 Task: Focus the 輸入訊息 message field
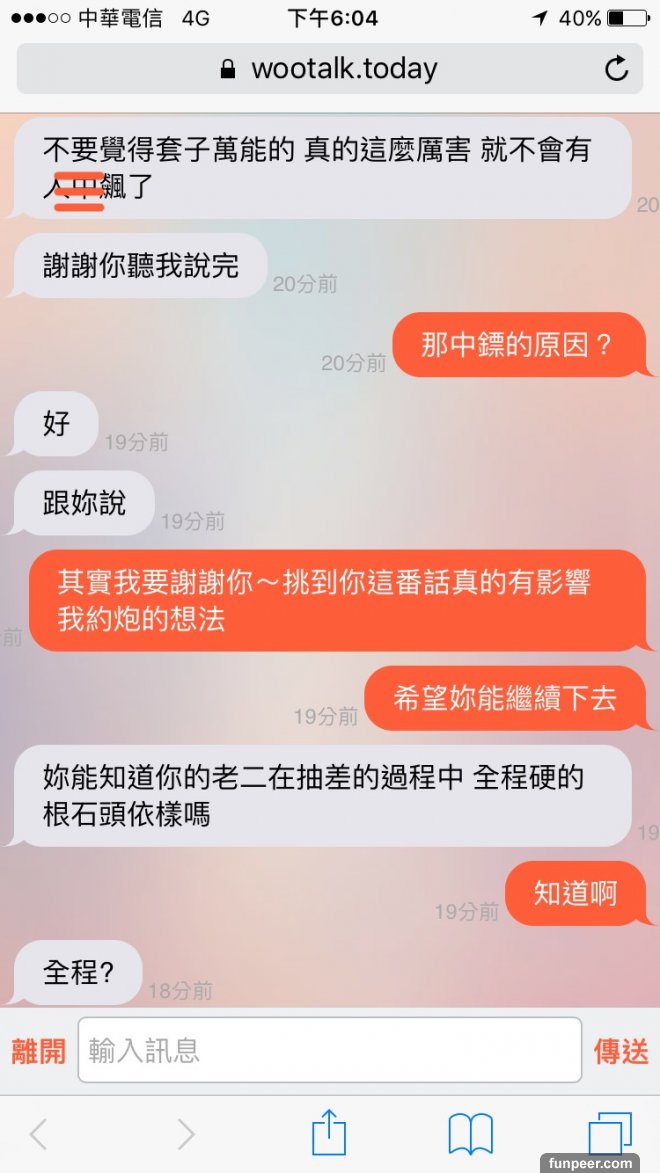click(x=329, y=1050)
